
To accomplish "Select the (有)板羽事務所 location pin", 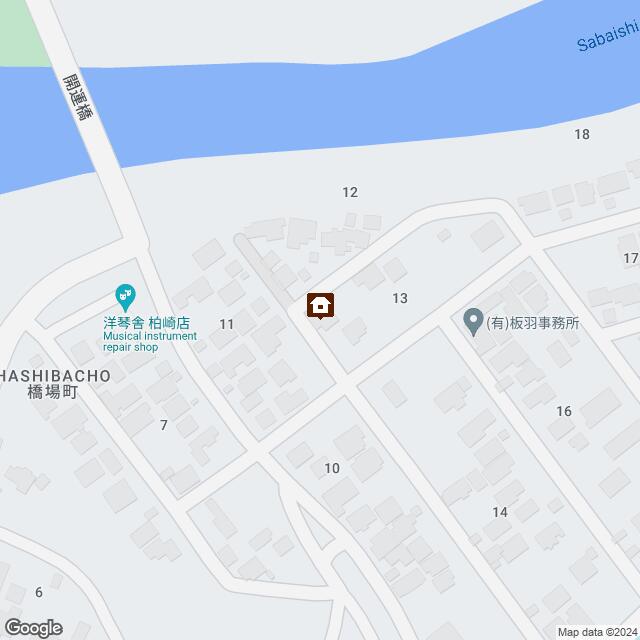I will [x=472, y=321].
